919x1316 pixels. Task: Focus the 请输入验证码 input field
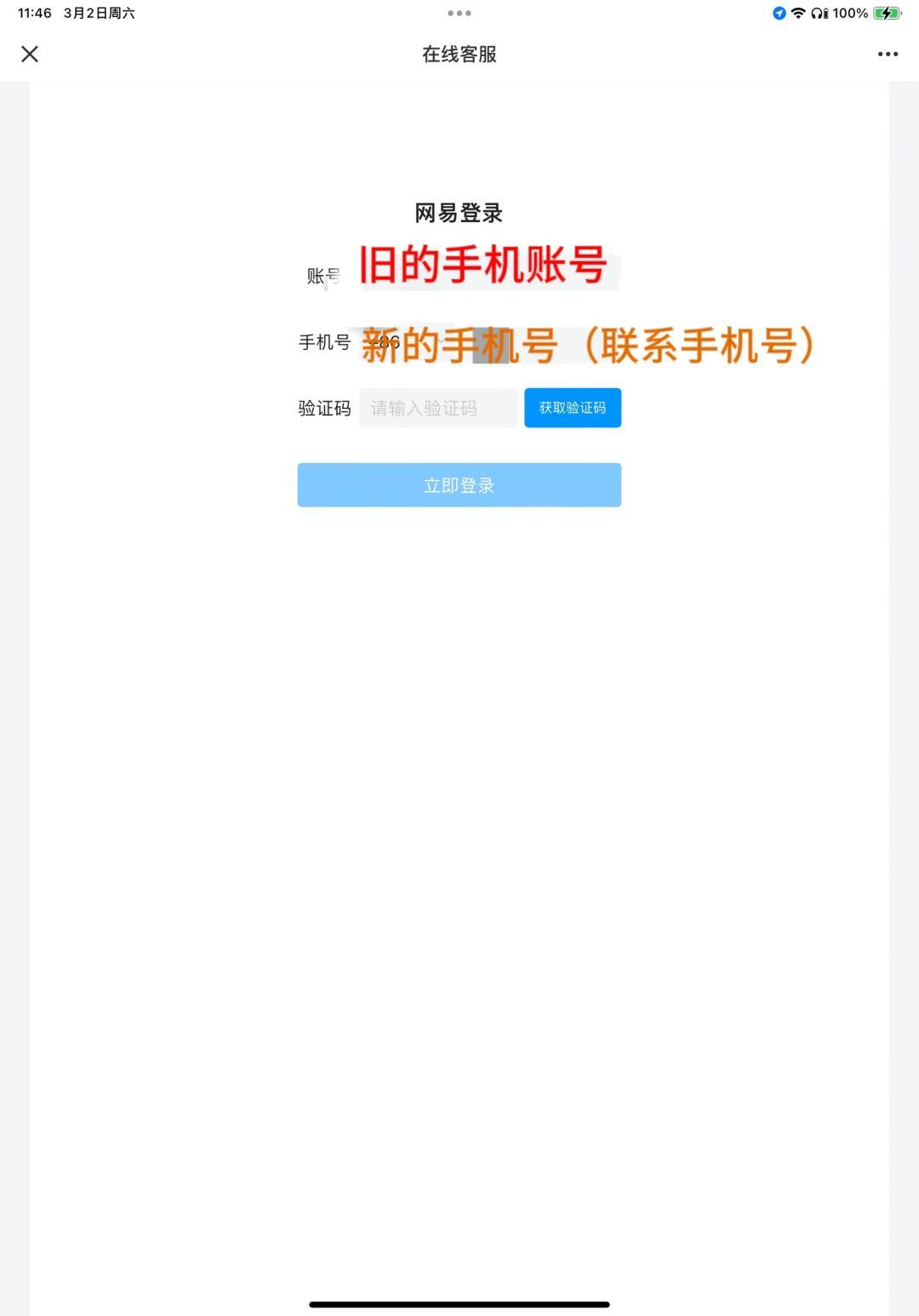438,409
